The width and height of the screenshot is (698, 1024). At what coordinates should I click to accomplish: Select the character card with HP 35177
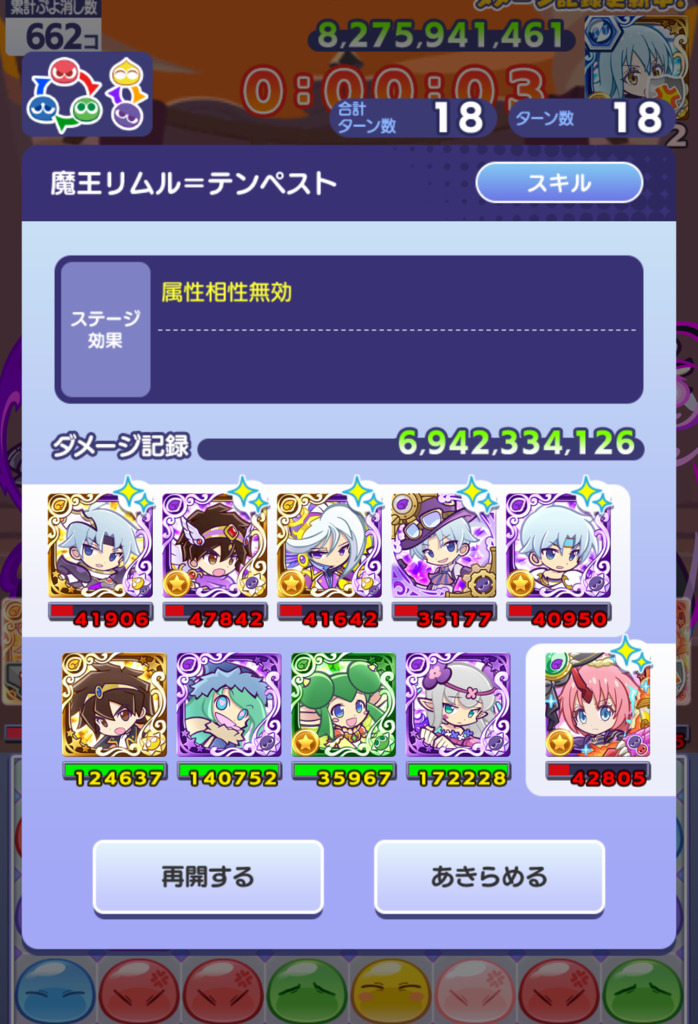click(x=443, y=546)
